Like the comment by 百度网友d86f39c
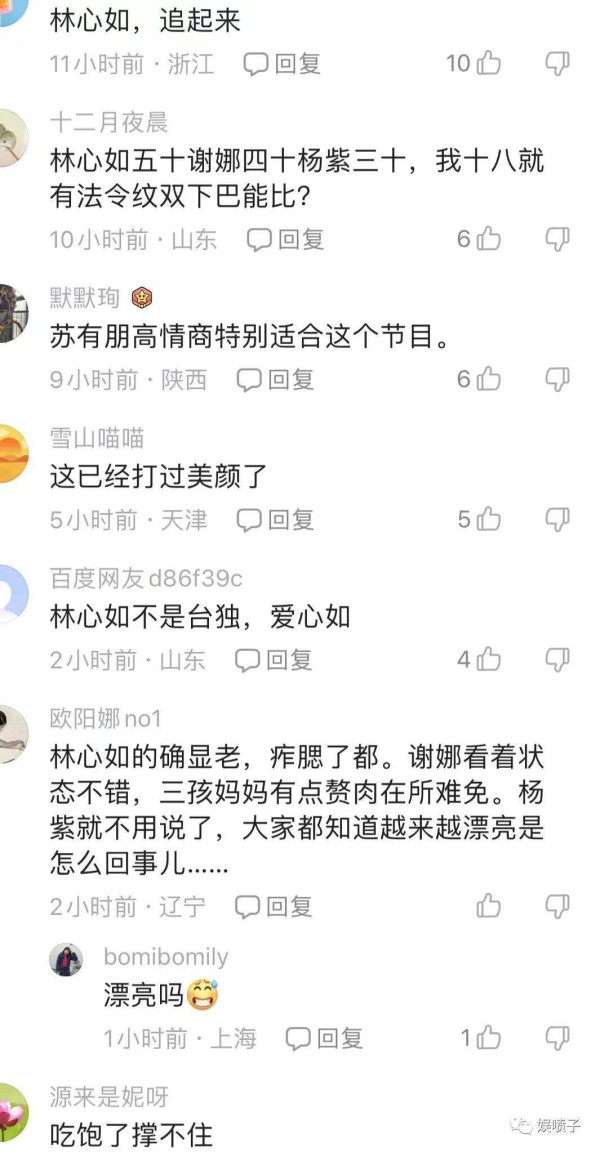 [x=489, y=659]
